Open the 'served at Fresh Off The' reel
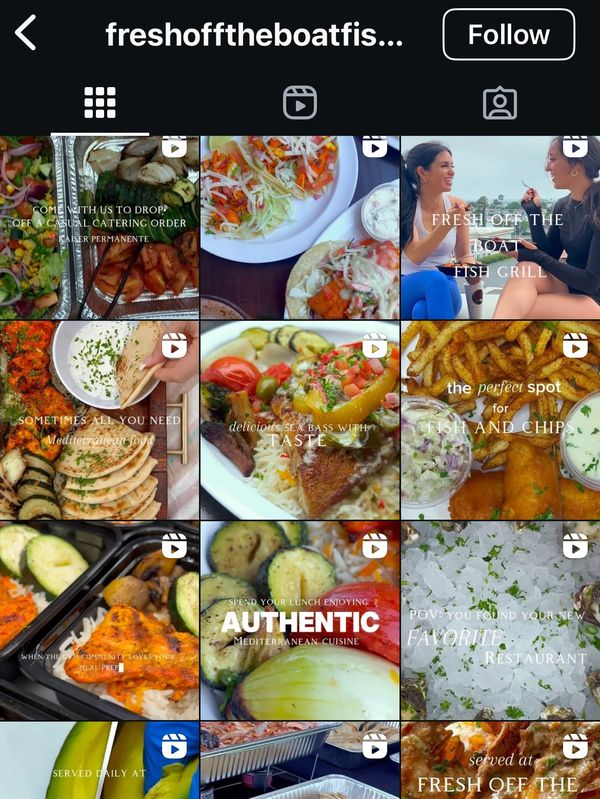Viewport: 600px width, 799px height. pyautogui.click(x=500, y=761)
